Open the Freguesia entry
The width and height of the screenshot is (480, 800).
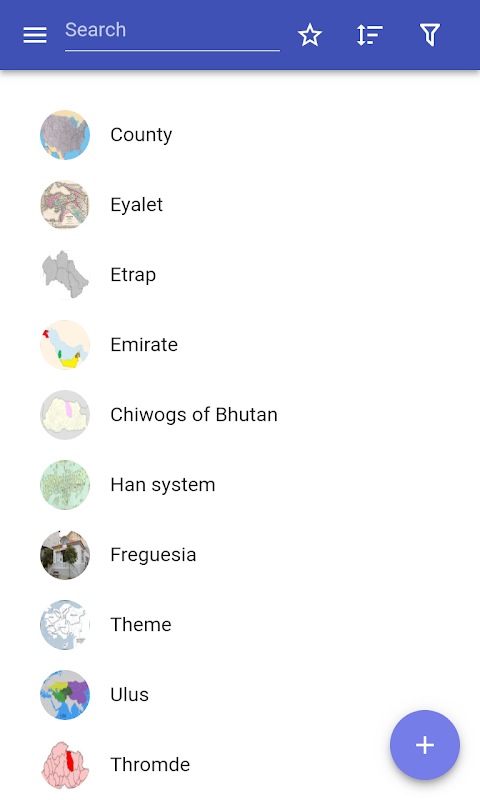point(240,555)
